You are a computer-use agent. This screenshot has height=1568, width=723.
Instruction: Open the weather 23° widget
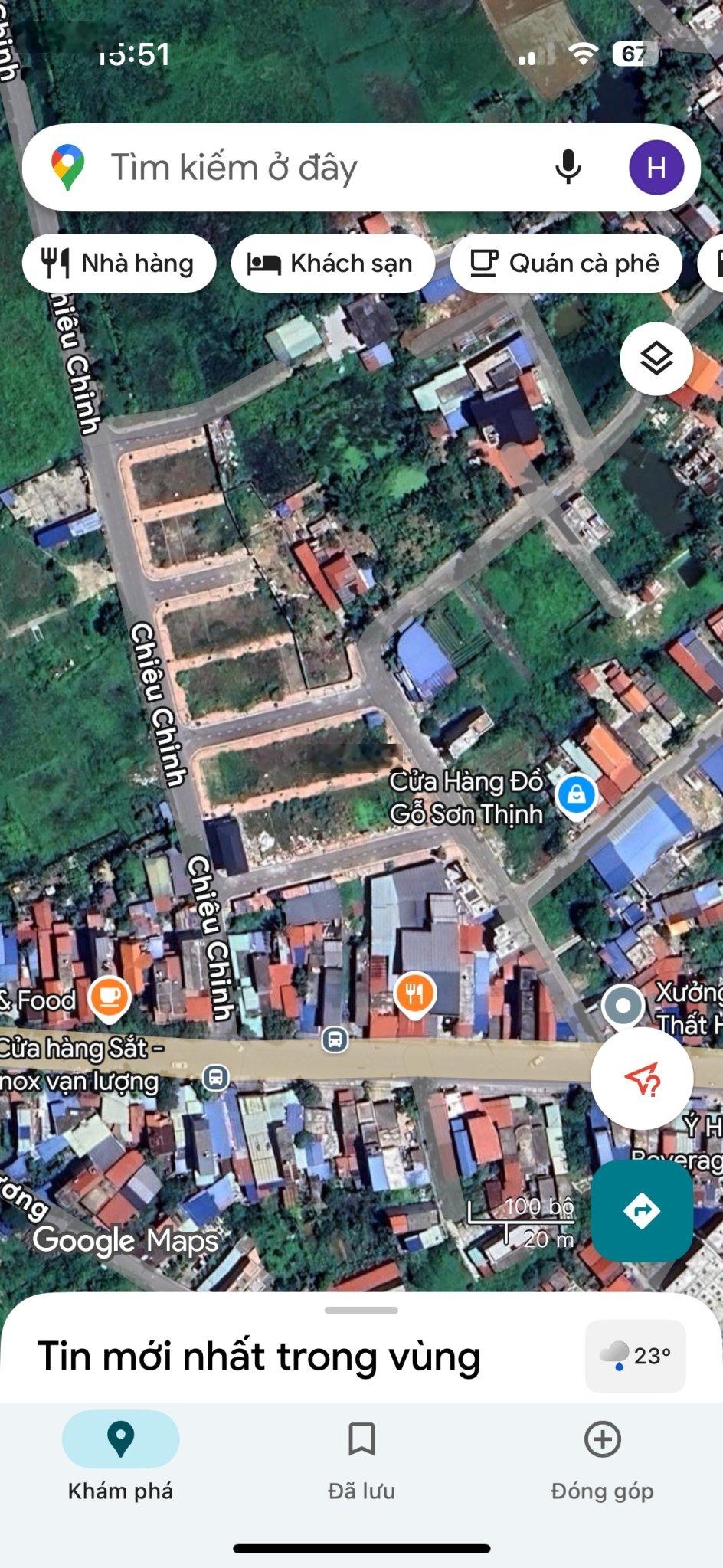click(635, 1356)
